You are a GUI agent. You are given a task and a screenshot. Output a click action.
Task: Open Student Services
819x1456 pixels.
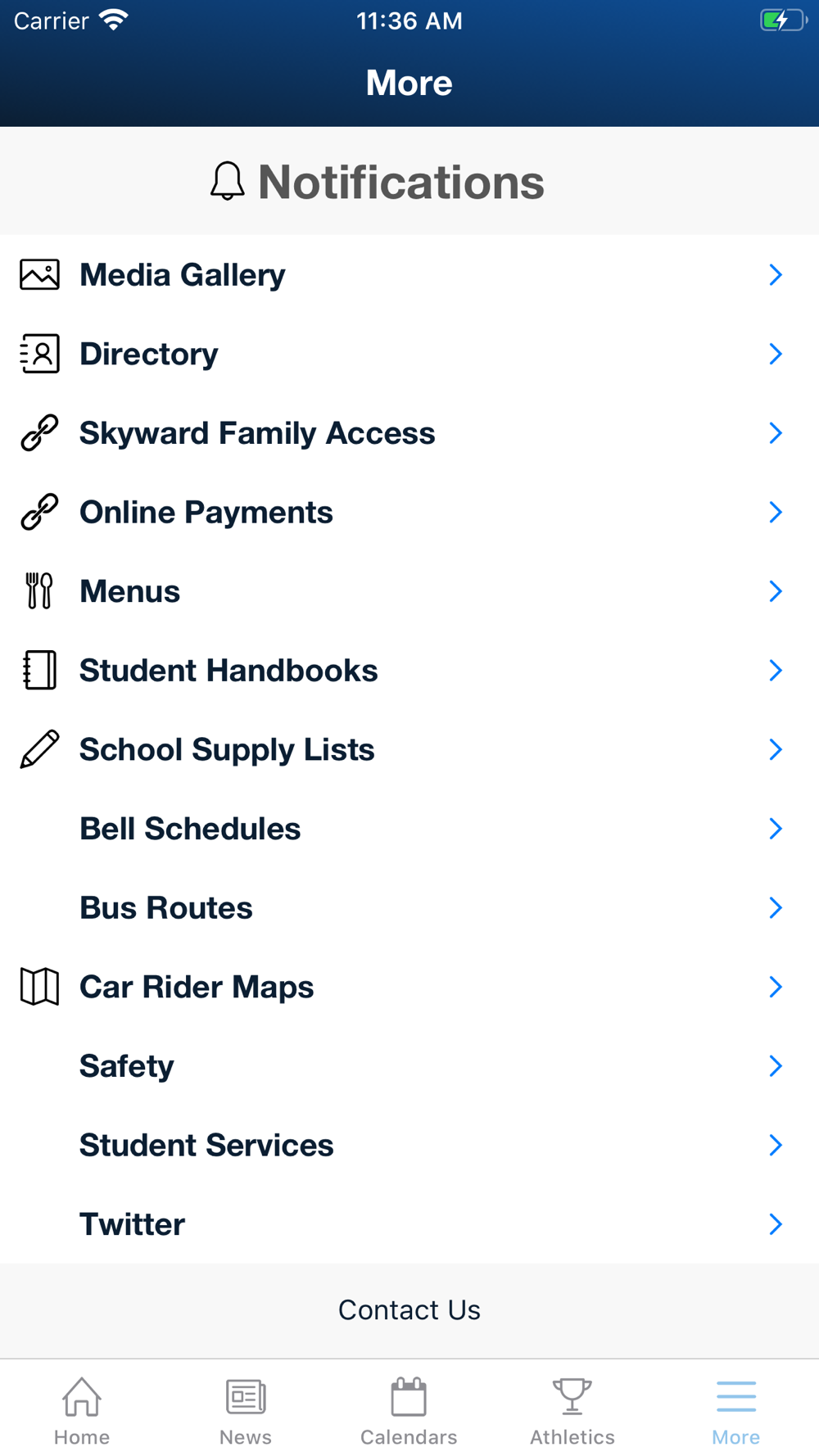coord(409,1145)
